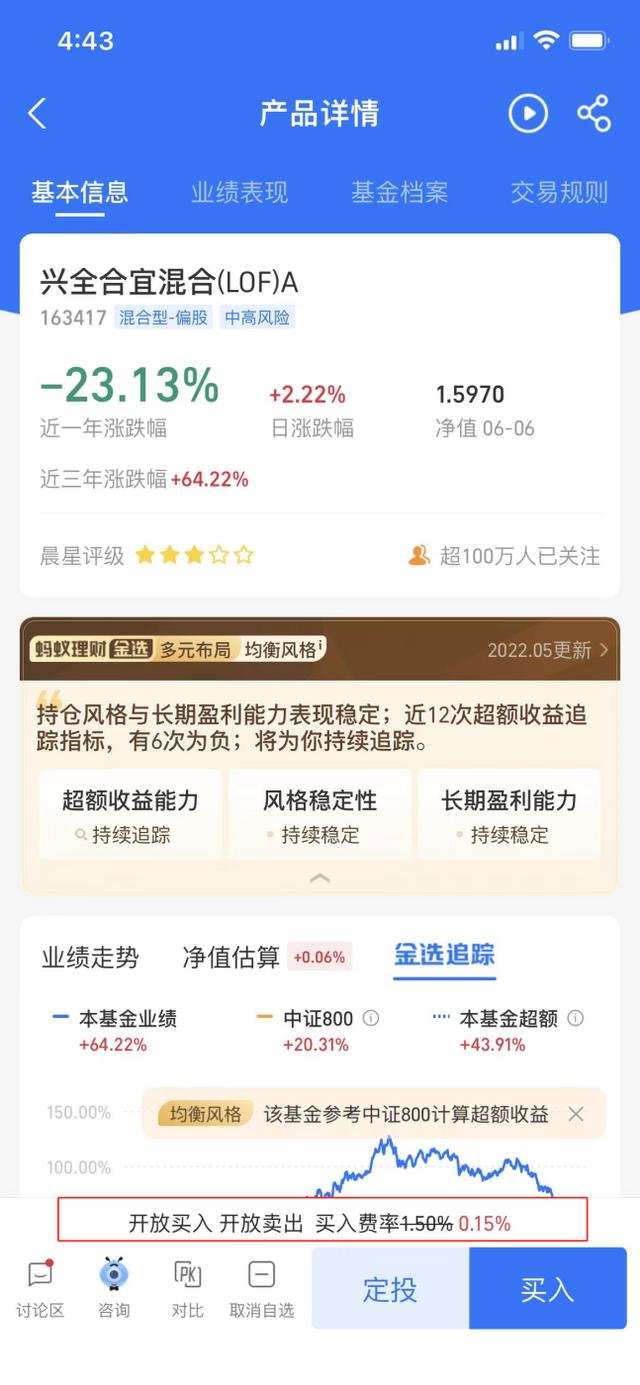Viewport: 640px width, 1385px height.
Task: Show the 净值估算 chart
Action: point(231,957)
